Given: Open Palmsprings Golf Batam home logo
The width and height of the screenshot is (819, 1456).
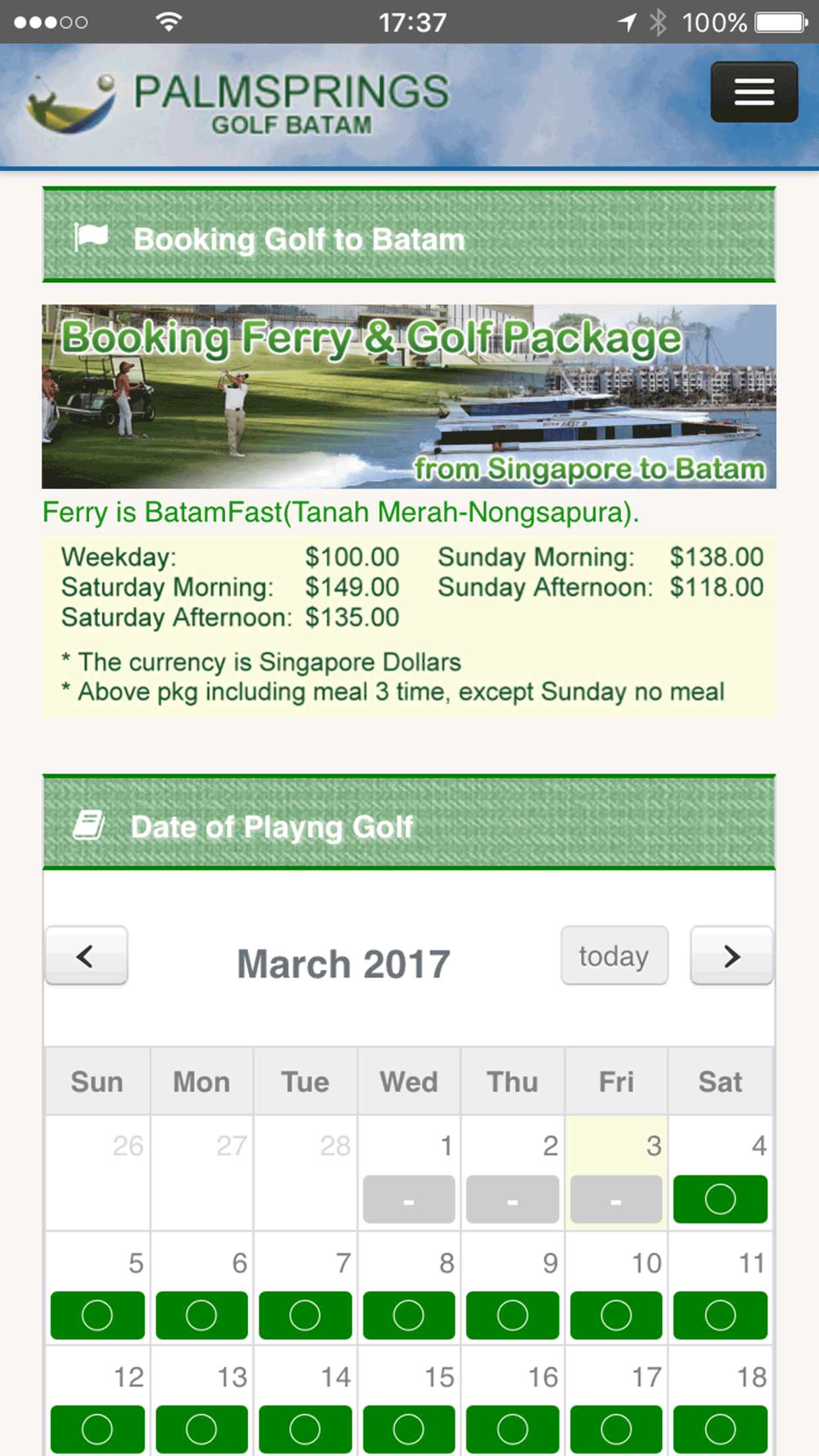Looking at the screenshot, I should tap(237, 103).
